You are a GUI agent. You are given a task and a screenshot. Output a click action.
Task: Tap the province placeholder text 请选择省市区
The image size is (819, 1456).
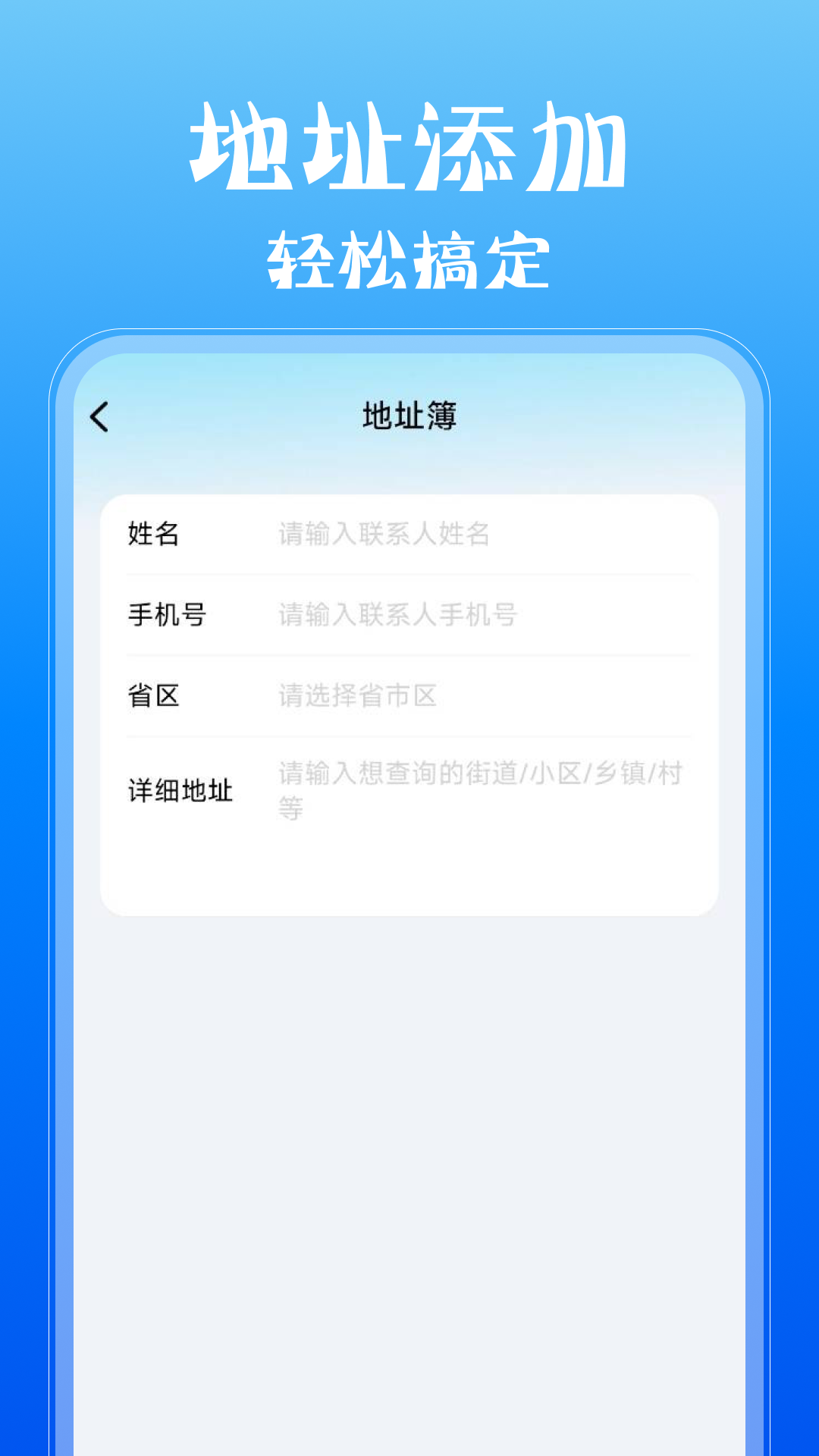pos(356,695)
